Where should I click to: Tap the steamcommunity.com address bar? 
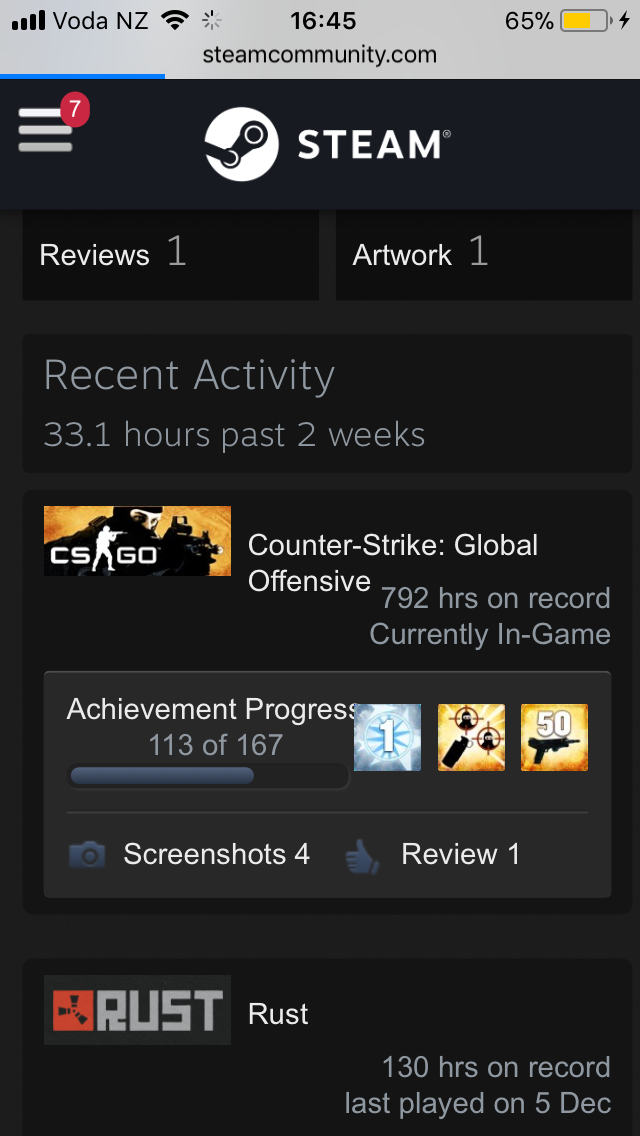pos(320,55)
